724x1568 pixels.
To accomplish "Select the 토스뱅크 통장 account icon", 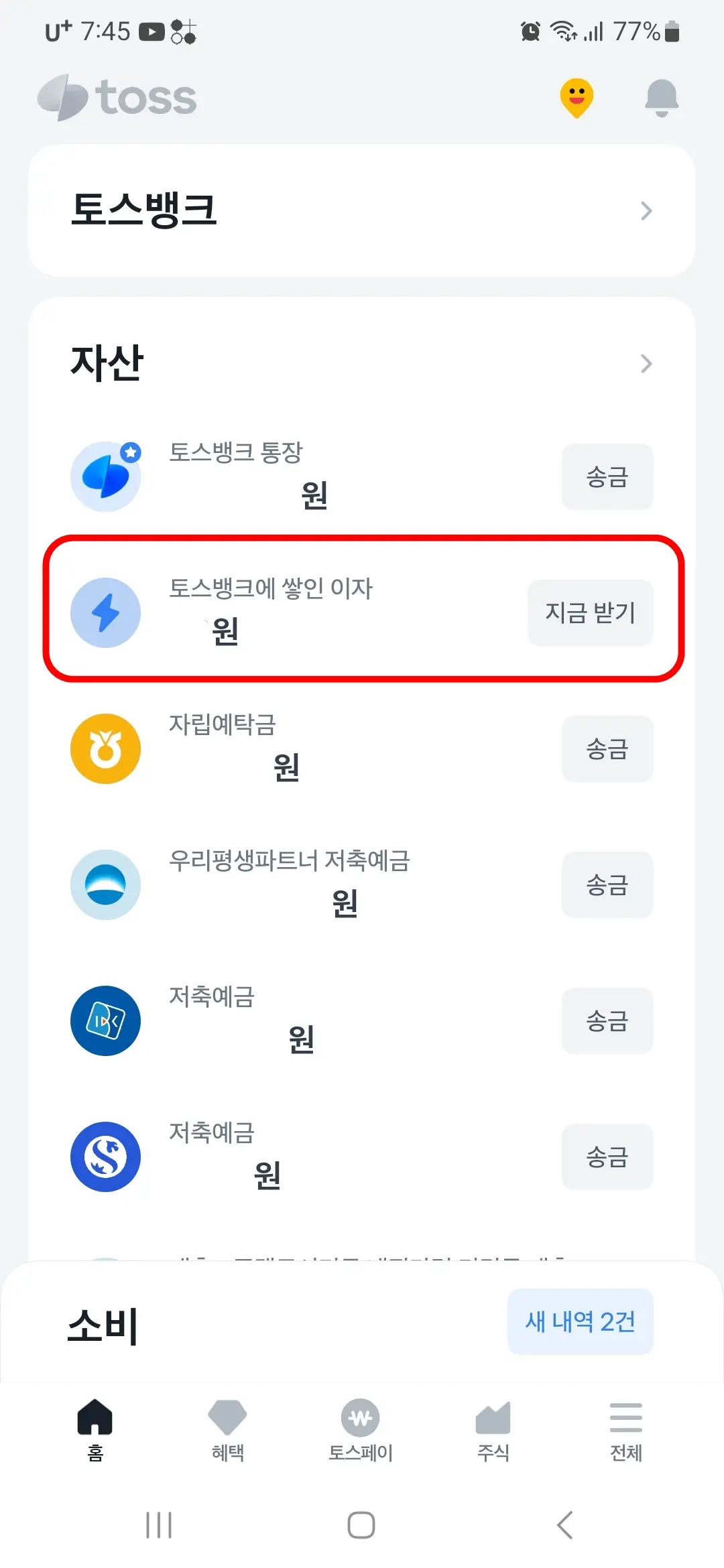I will click(x=105, y=476).
